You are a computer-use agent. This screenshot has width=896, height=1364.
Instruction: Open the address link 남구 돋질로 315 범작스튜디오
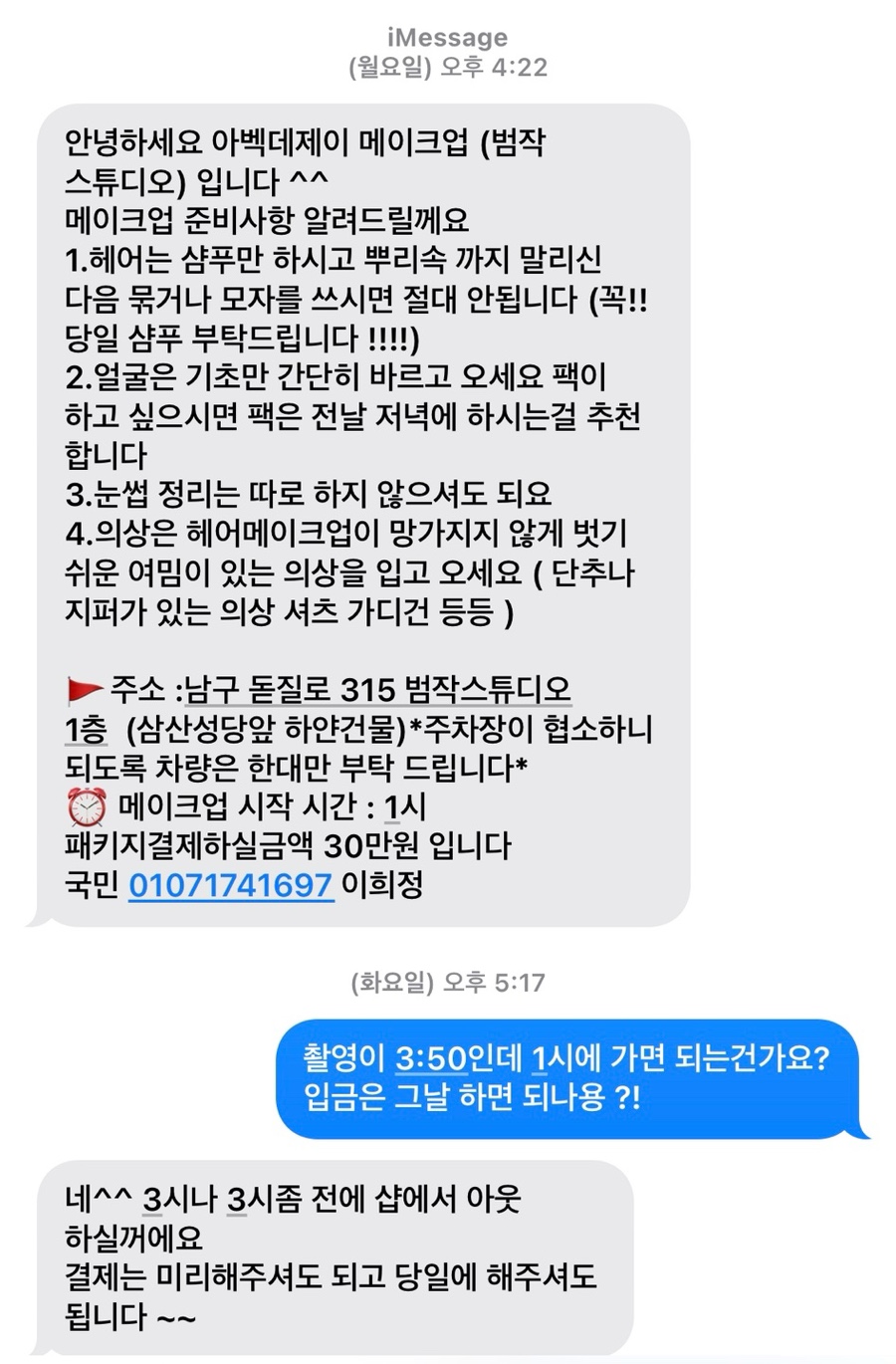coord(378,689)
